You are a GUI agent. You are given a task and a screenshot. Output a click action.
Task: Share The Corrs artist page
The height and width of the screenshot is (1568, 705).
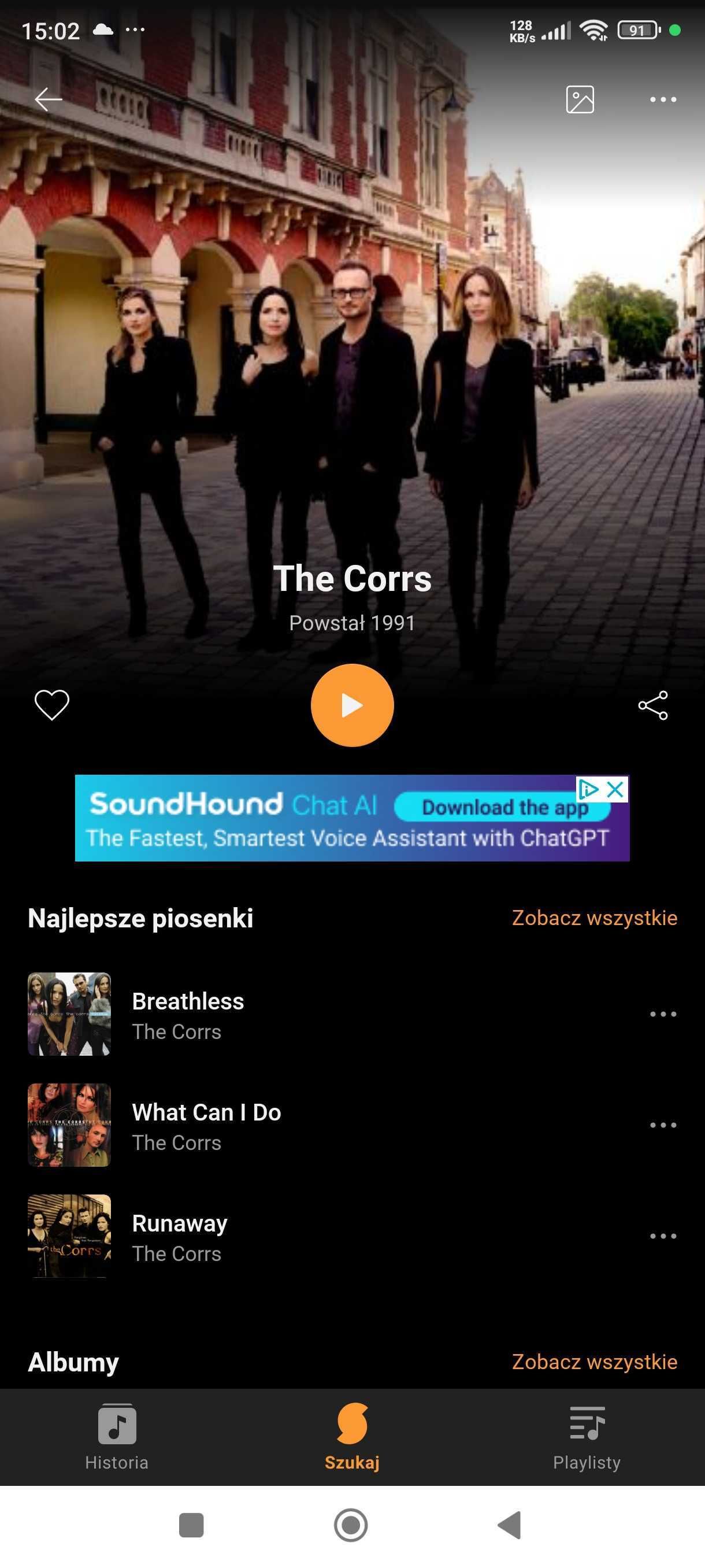(x=652, y=705)
